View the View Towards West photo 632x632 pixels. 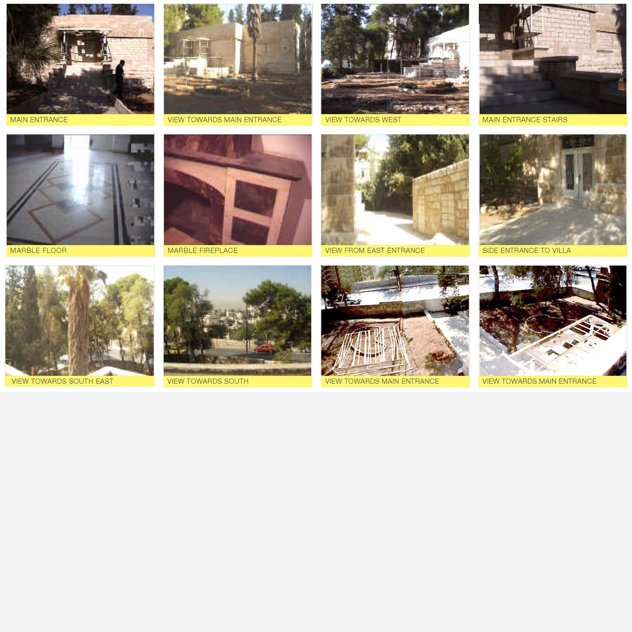pyautogui.click(x=395, y=59)
